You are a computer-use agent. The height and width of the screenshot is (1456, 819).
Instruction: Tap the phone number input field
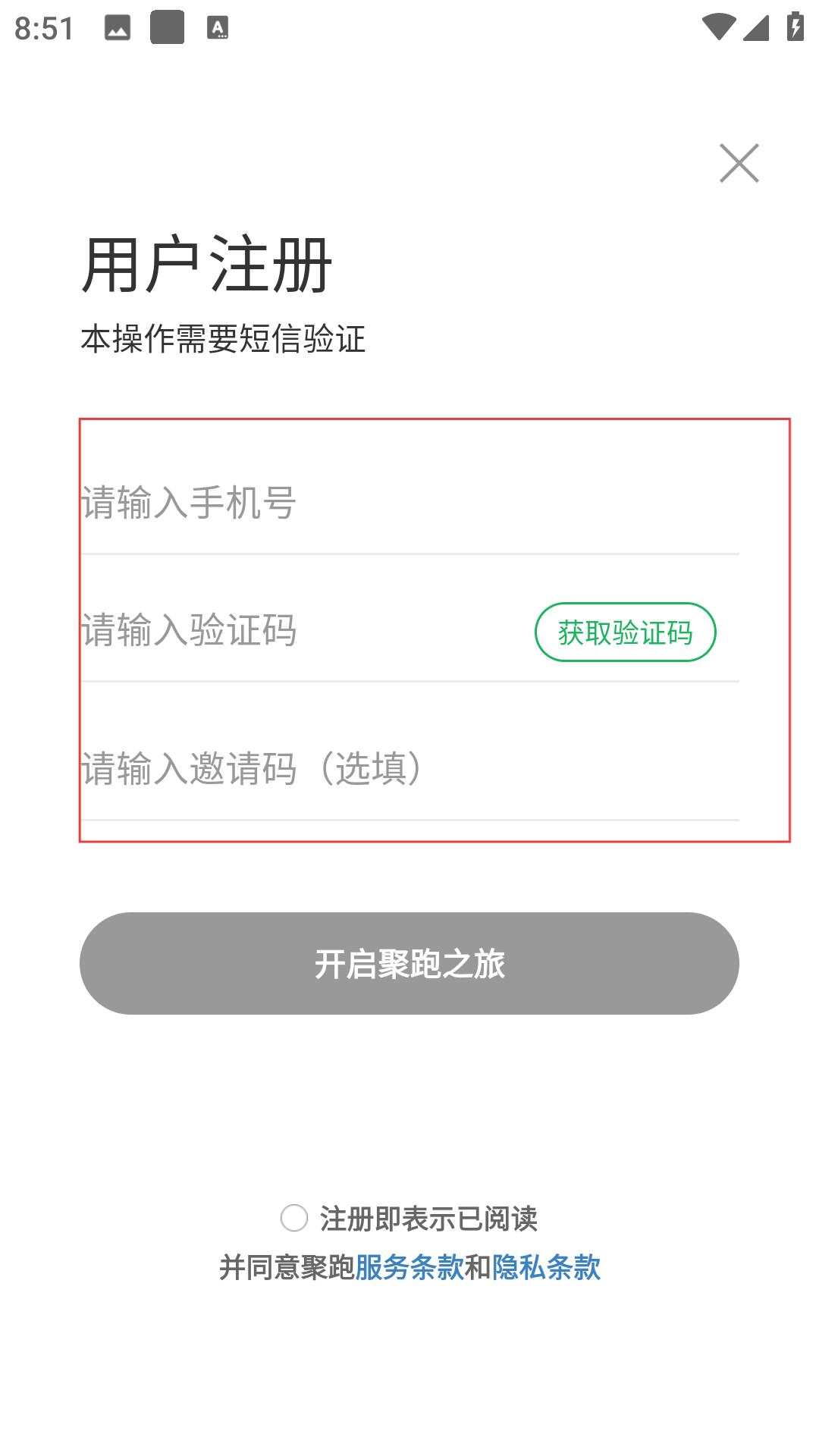[x=409, y=502]
